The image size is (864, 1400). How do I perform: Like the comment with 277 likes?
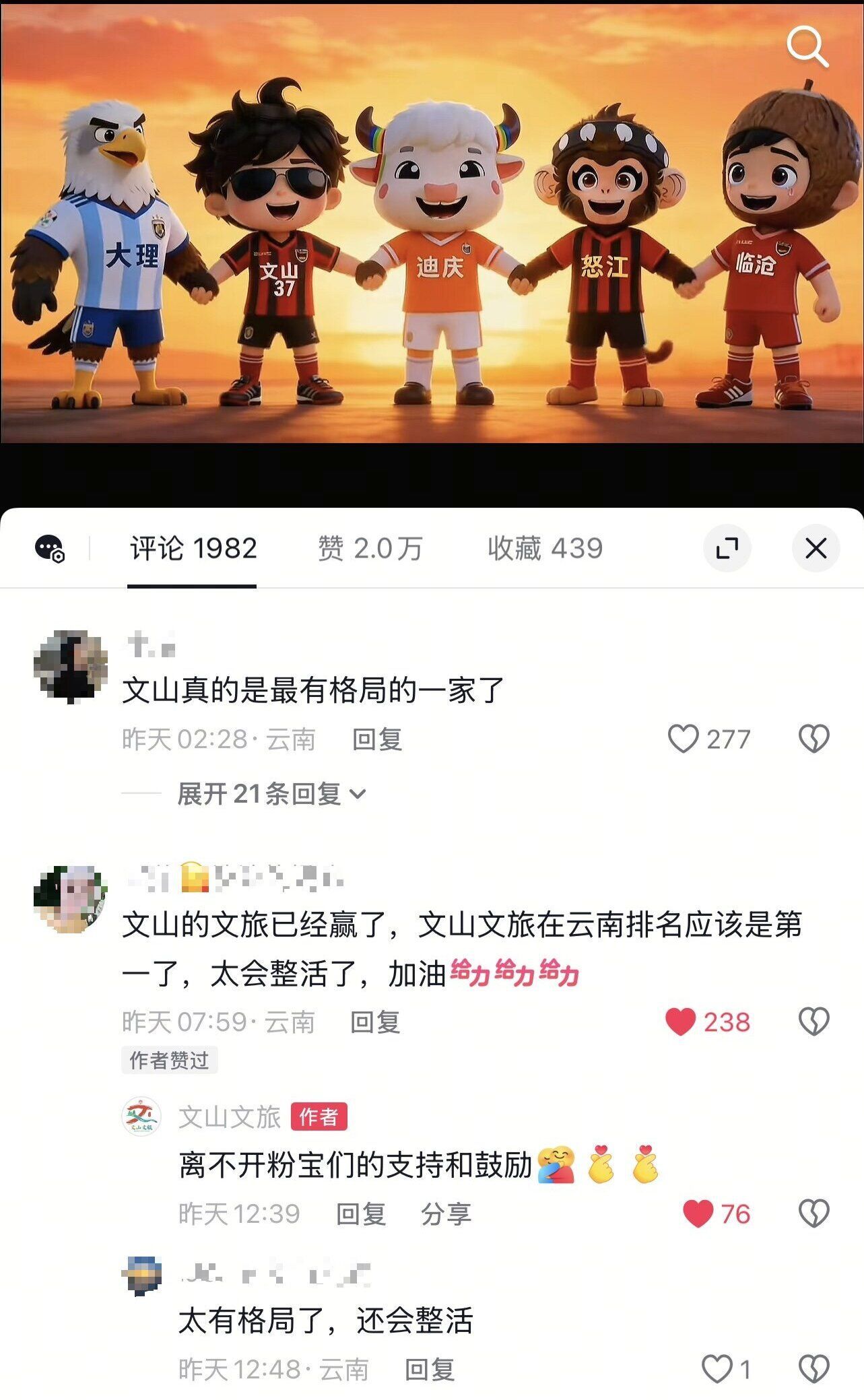[683, 739]
